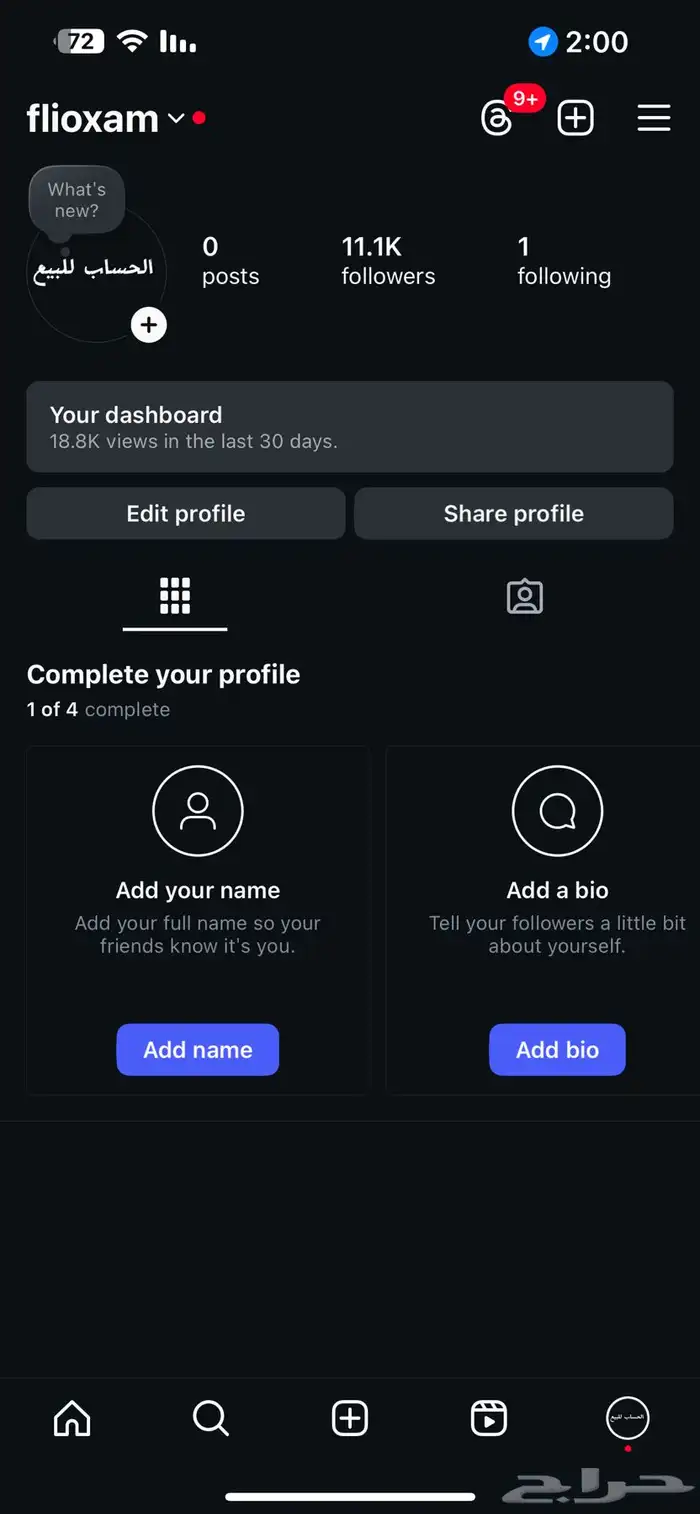
Task: Open the profile tab in bottom bar
Action: coord(628,1418)
